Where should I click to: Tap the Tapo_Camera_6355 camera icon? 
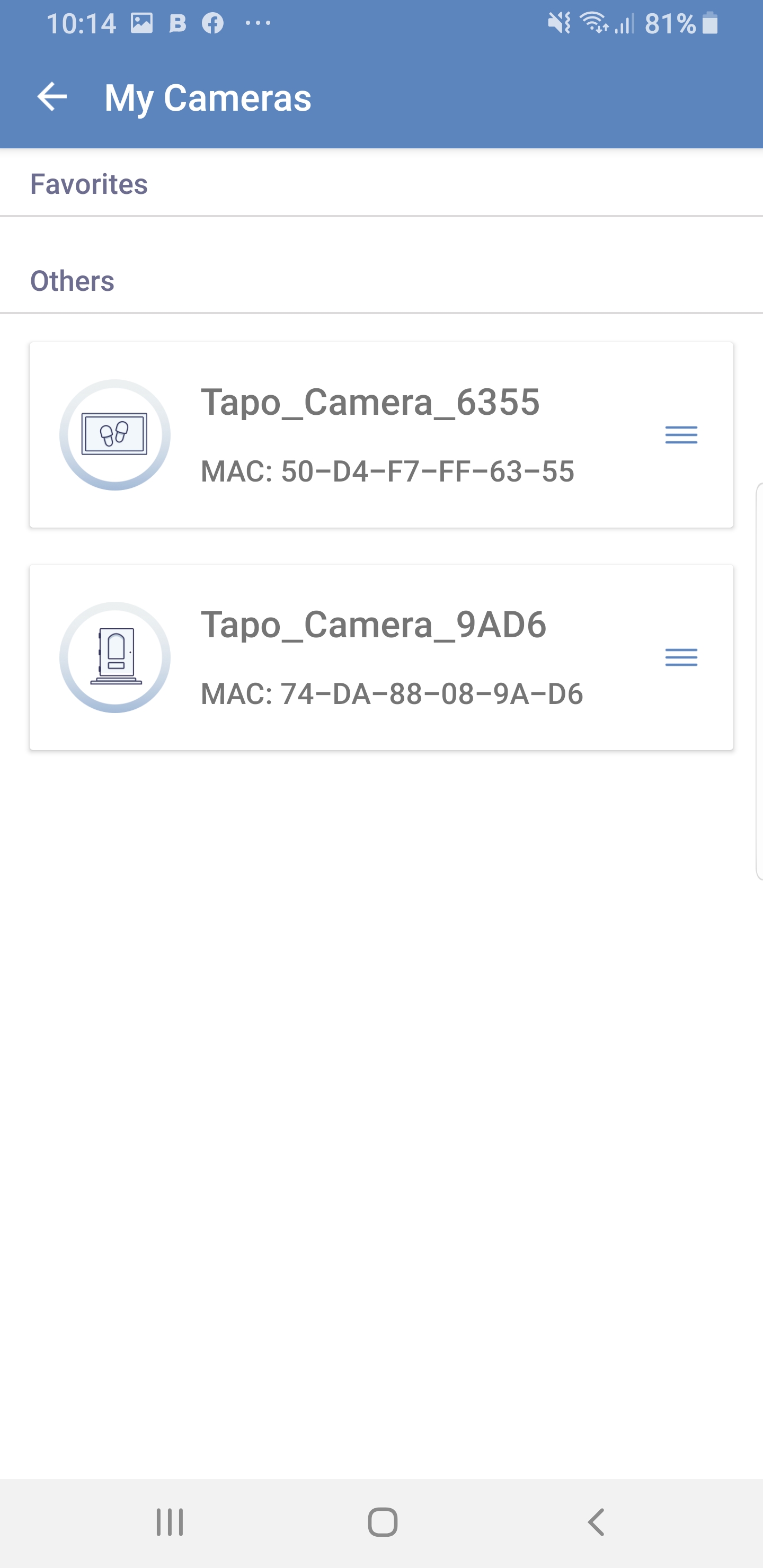pos(114,434)
